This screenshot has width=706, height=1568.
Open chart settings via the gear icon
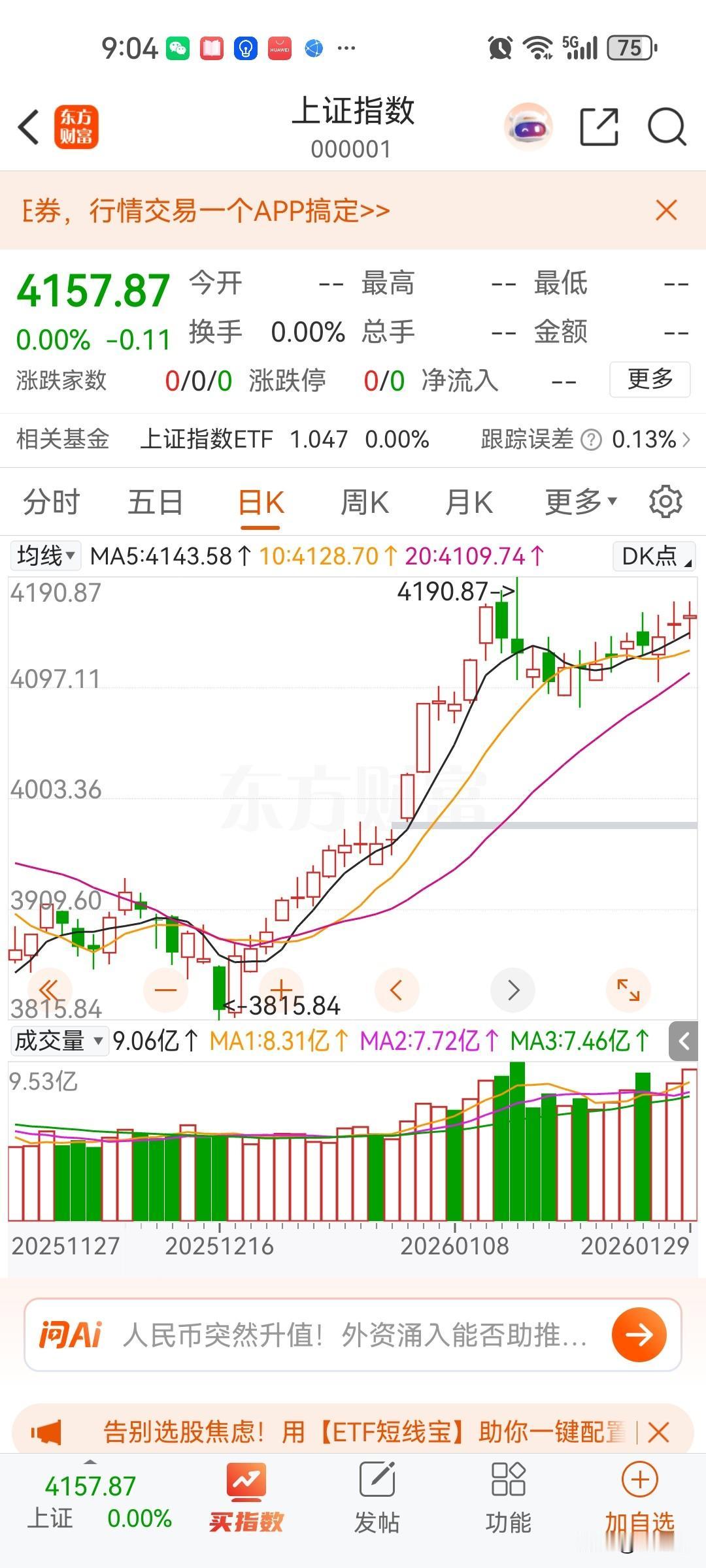(x=665, y=501)
